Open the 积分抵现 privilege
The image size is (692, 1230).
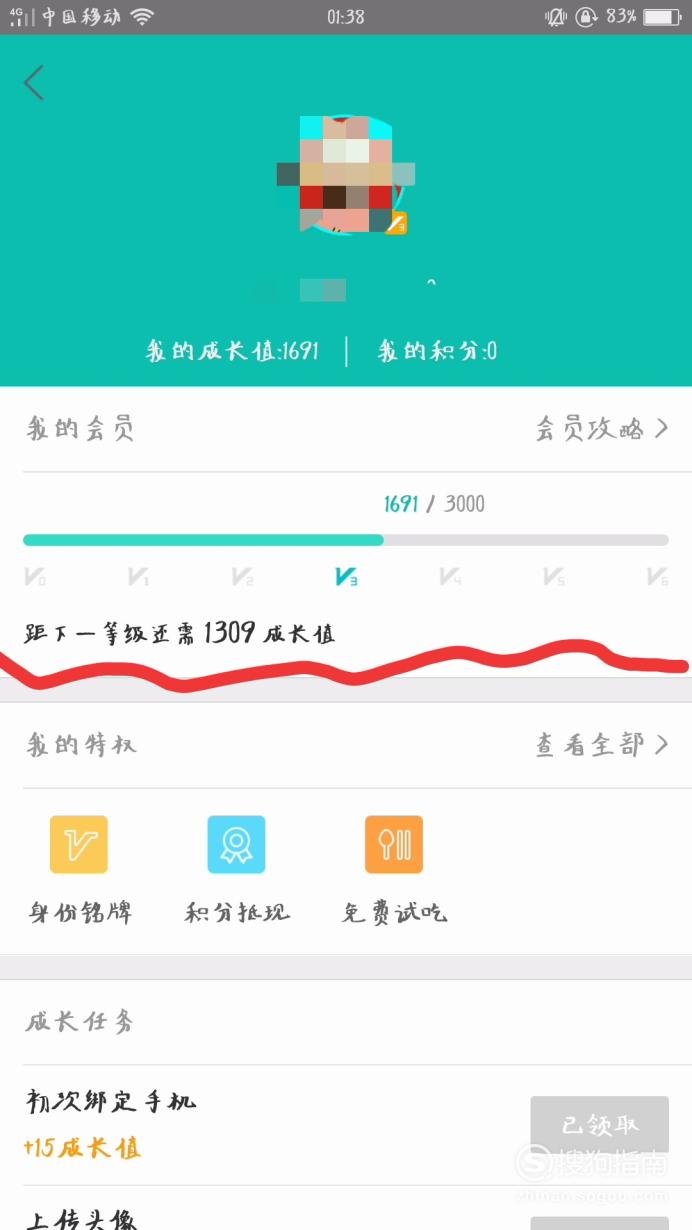237,868
